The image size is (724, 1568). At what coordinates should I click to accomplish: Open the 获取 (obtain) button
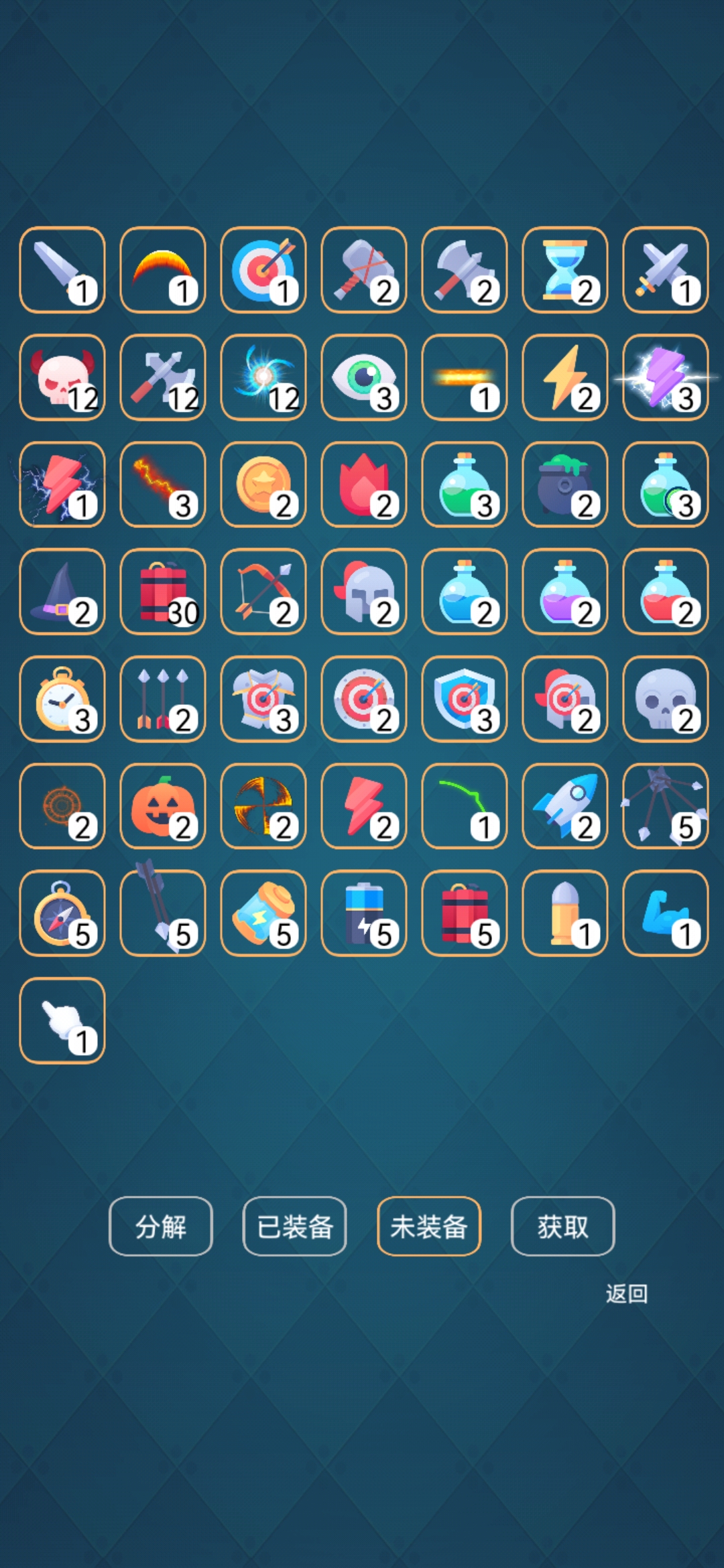562,1226
